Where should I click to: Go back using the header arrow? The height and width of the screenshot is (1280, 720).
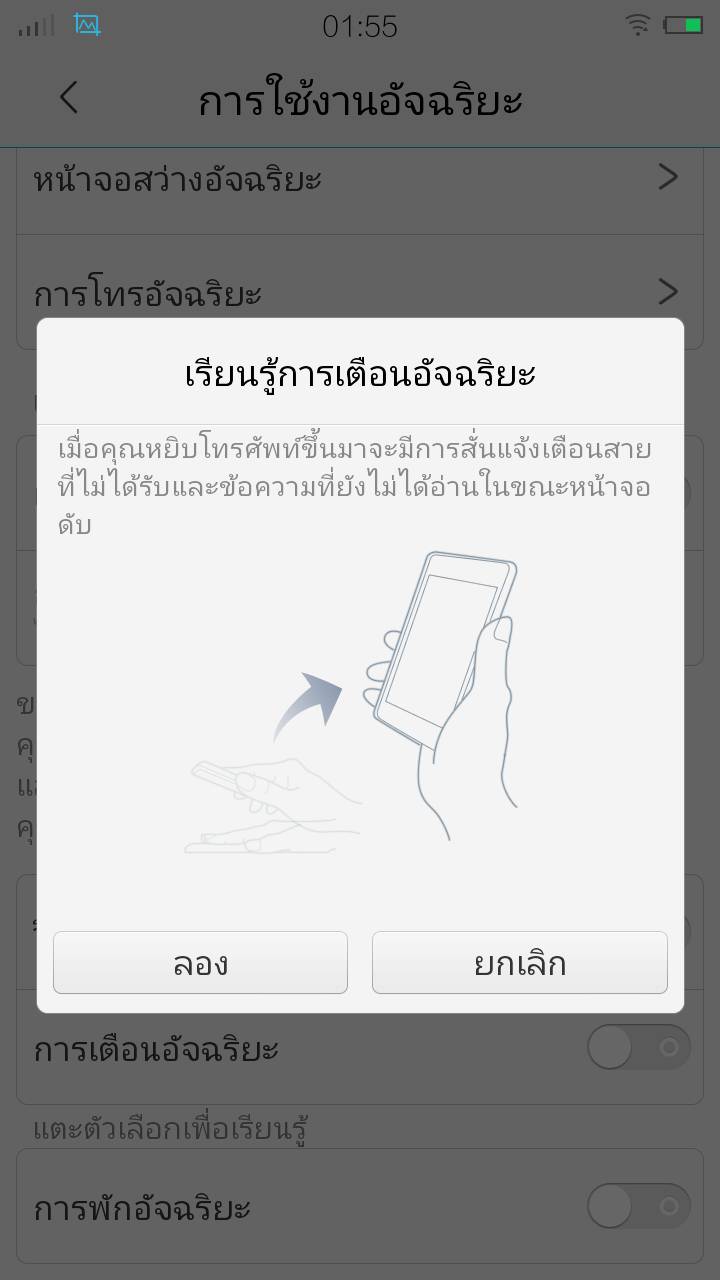coord(68,98)
